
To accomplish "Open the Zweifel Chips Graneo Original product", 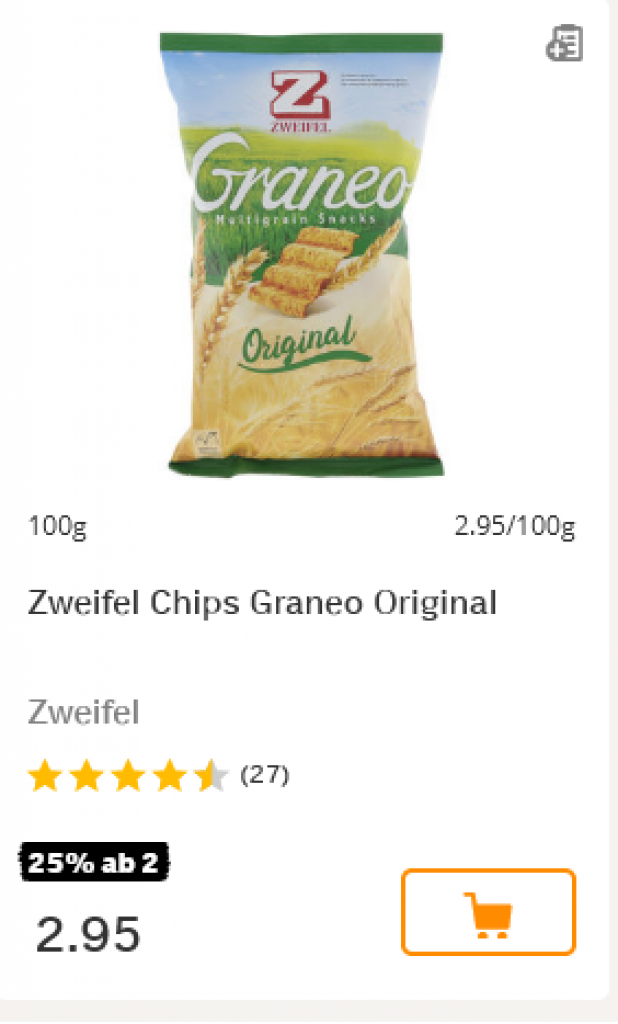I will [262, 603].
